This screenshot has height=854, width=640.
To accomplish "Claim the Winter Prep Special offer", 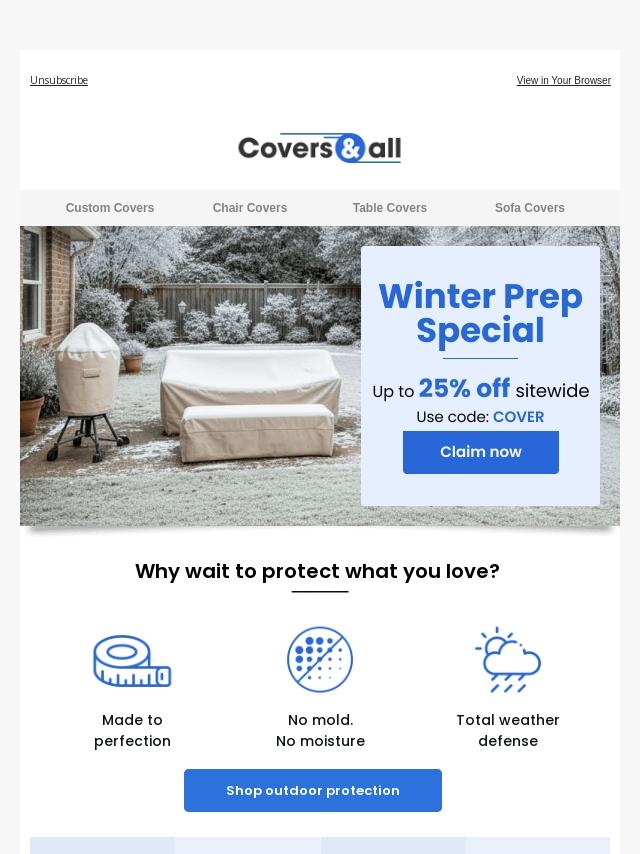I will point(480,452).
